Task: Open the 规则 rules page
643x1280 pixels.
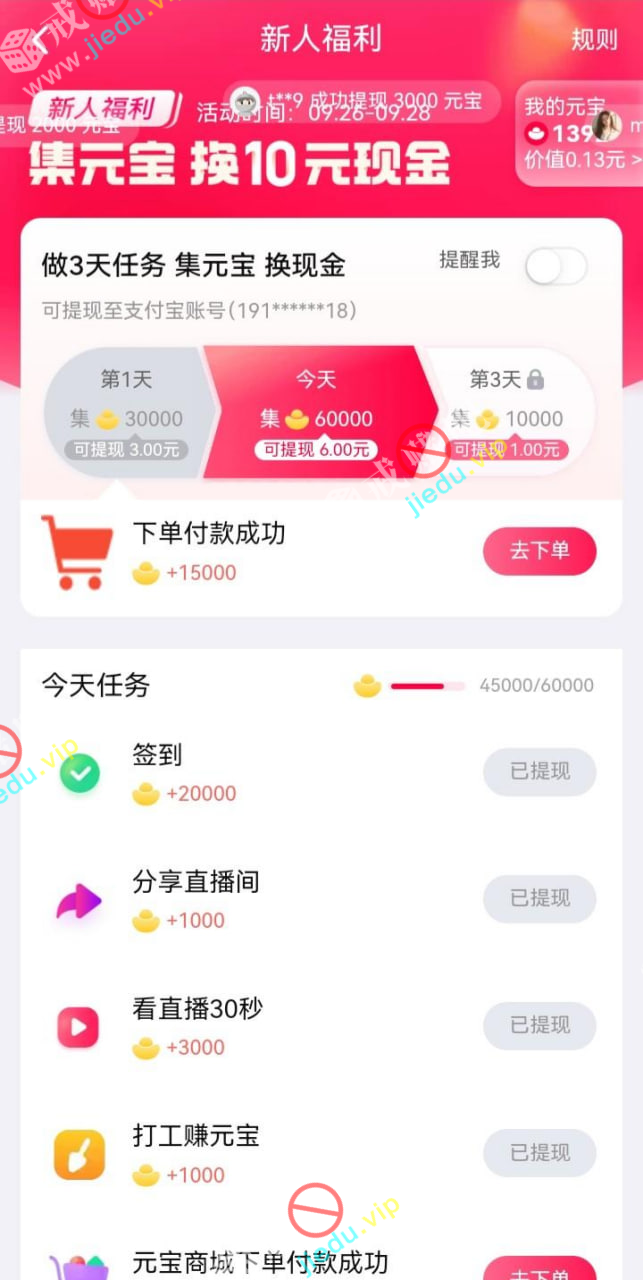Action: pyautogui.click(x=594, y=40)
